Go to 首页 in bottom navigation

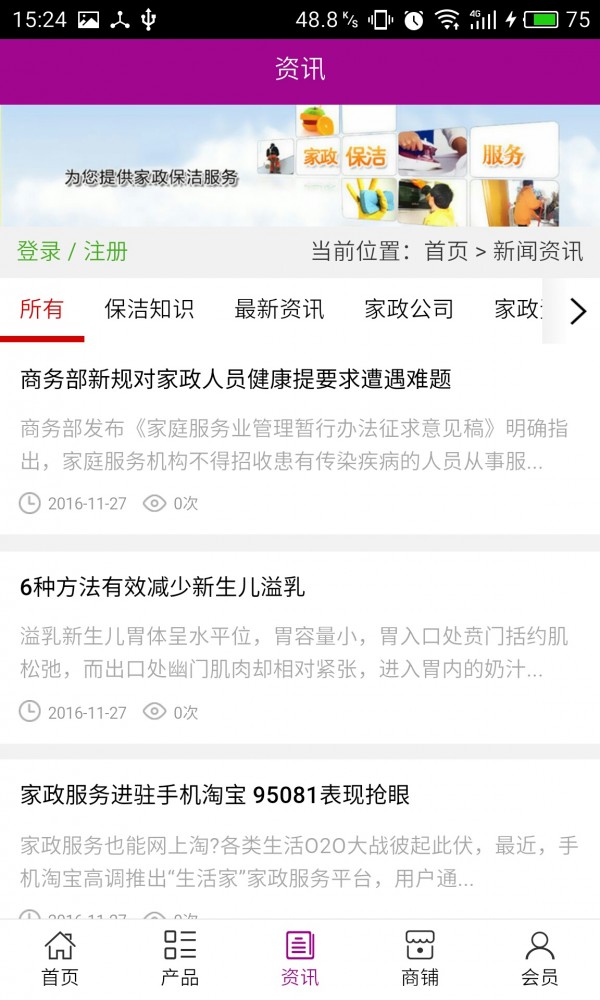coord(60,958)
